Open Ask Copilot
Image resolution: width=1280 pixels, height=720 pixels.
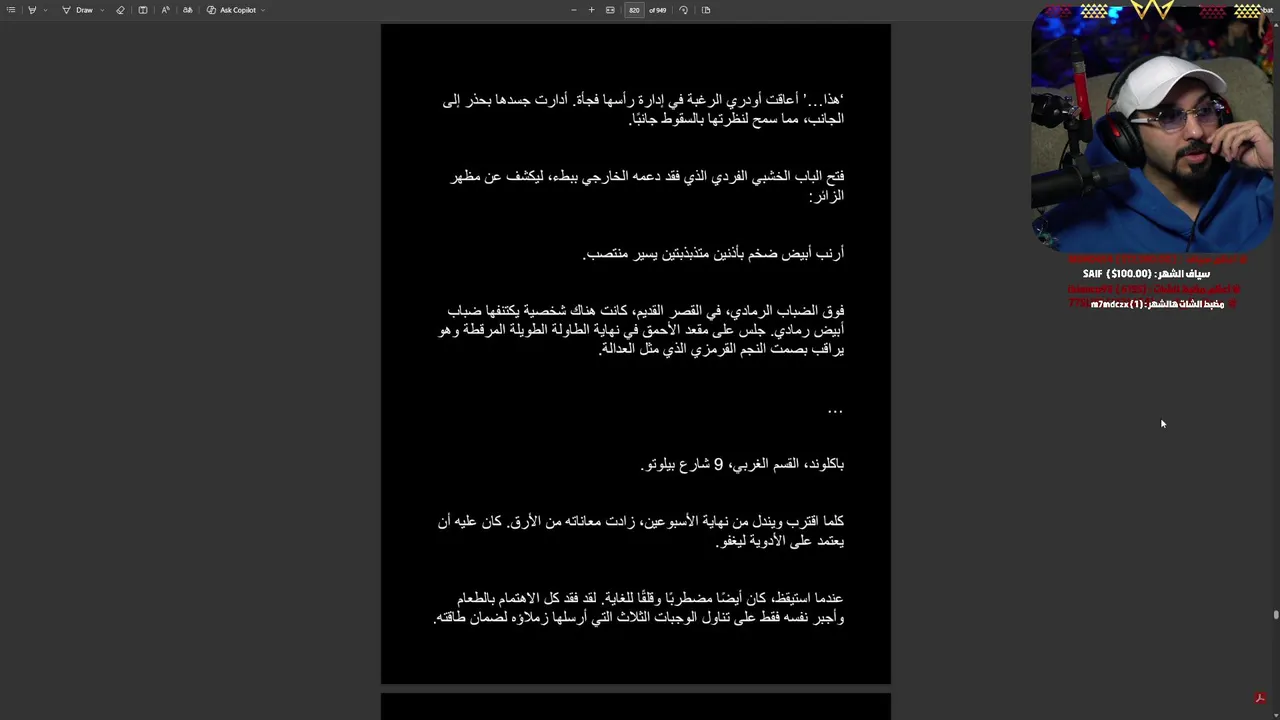(232, 10)
